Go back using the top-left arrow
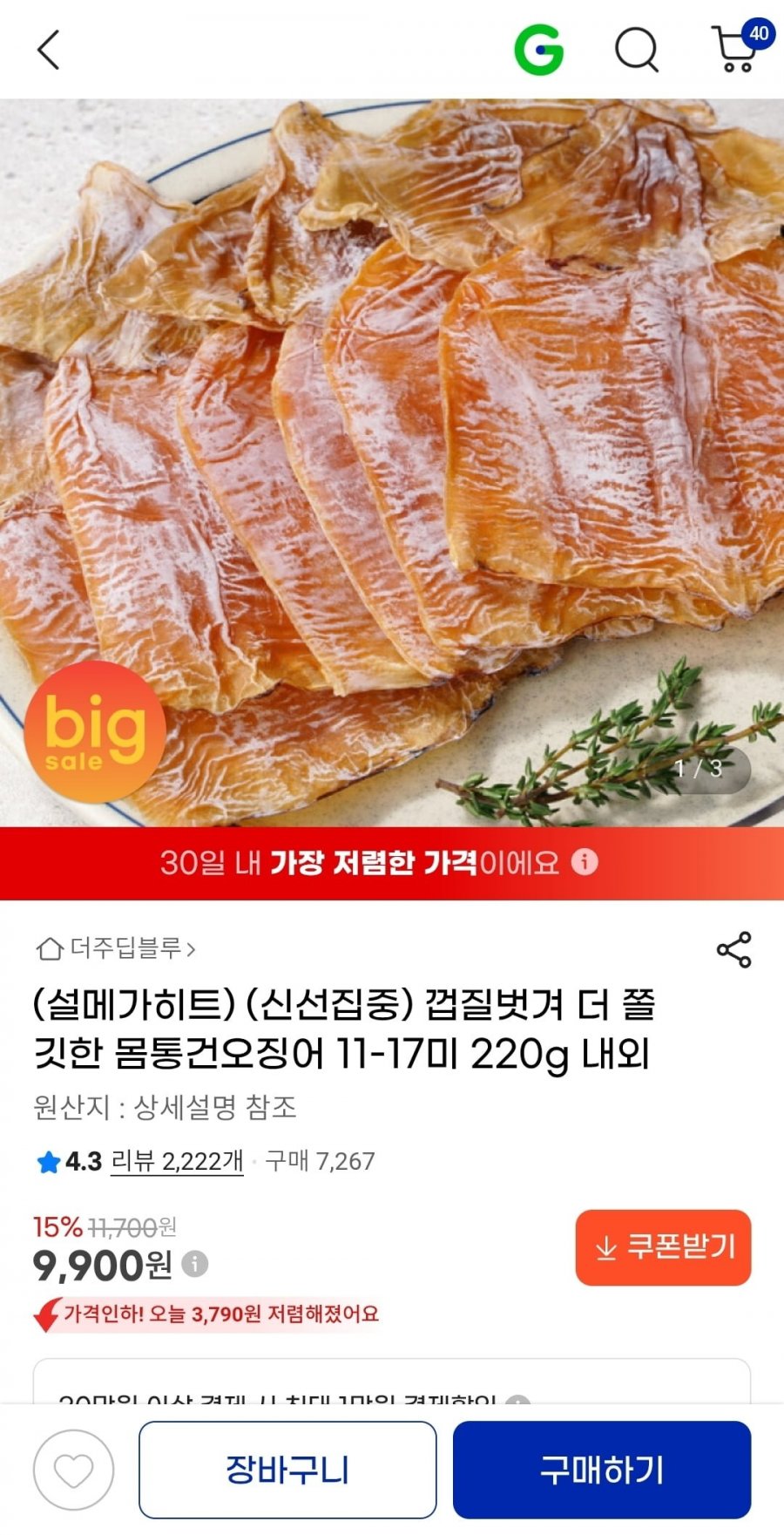Image resolution: width=784 pixels, height=1535 pixels. tap(49, 50)
